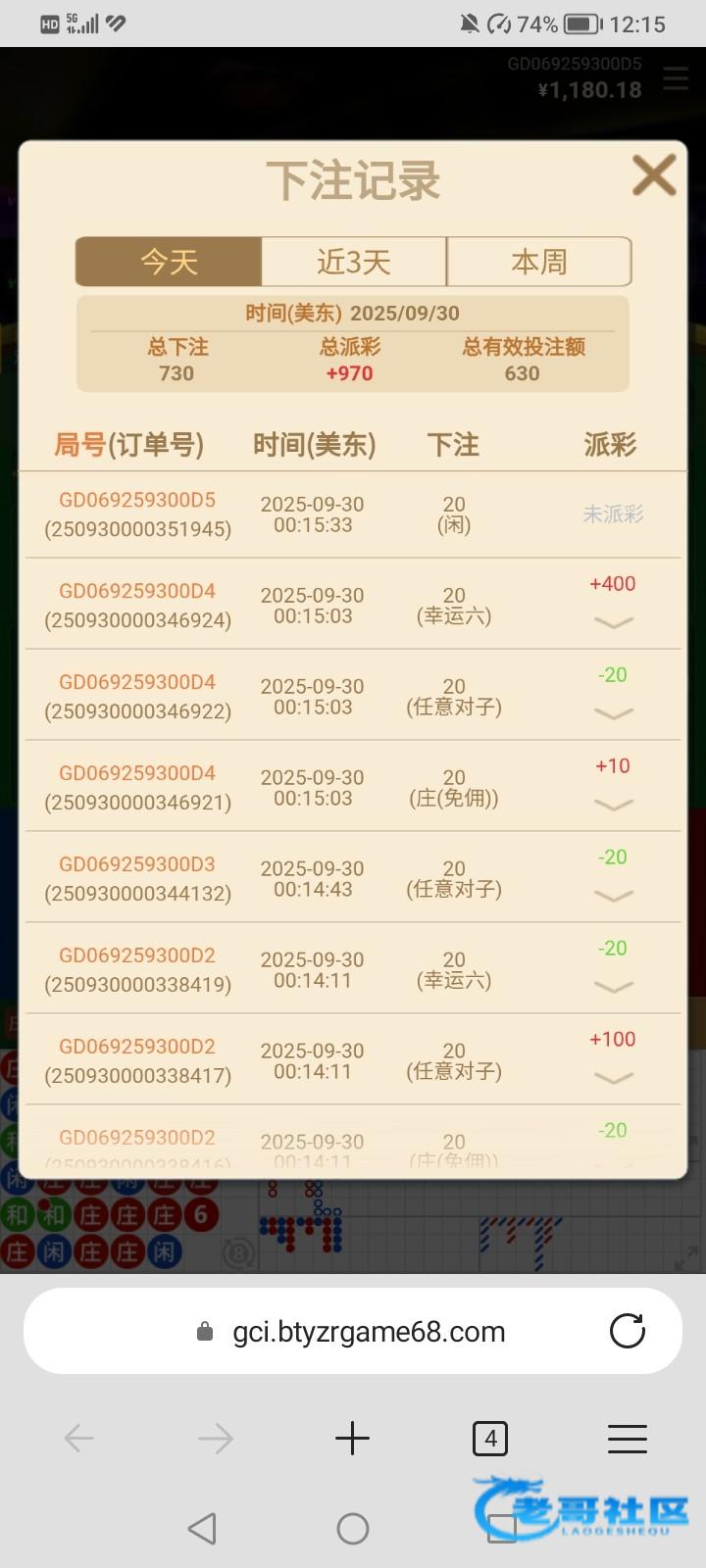Expand details for order 250930000346921

(614, 805)
